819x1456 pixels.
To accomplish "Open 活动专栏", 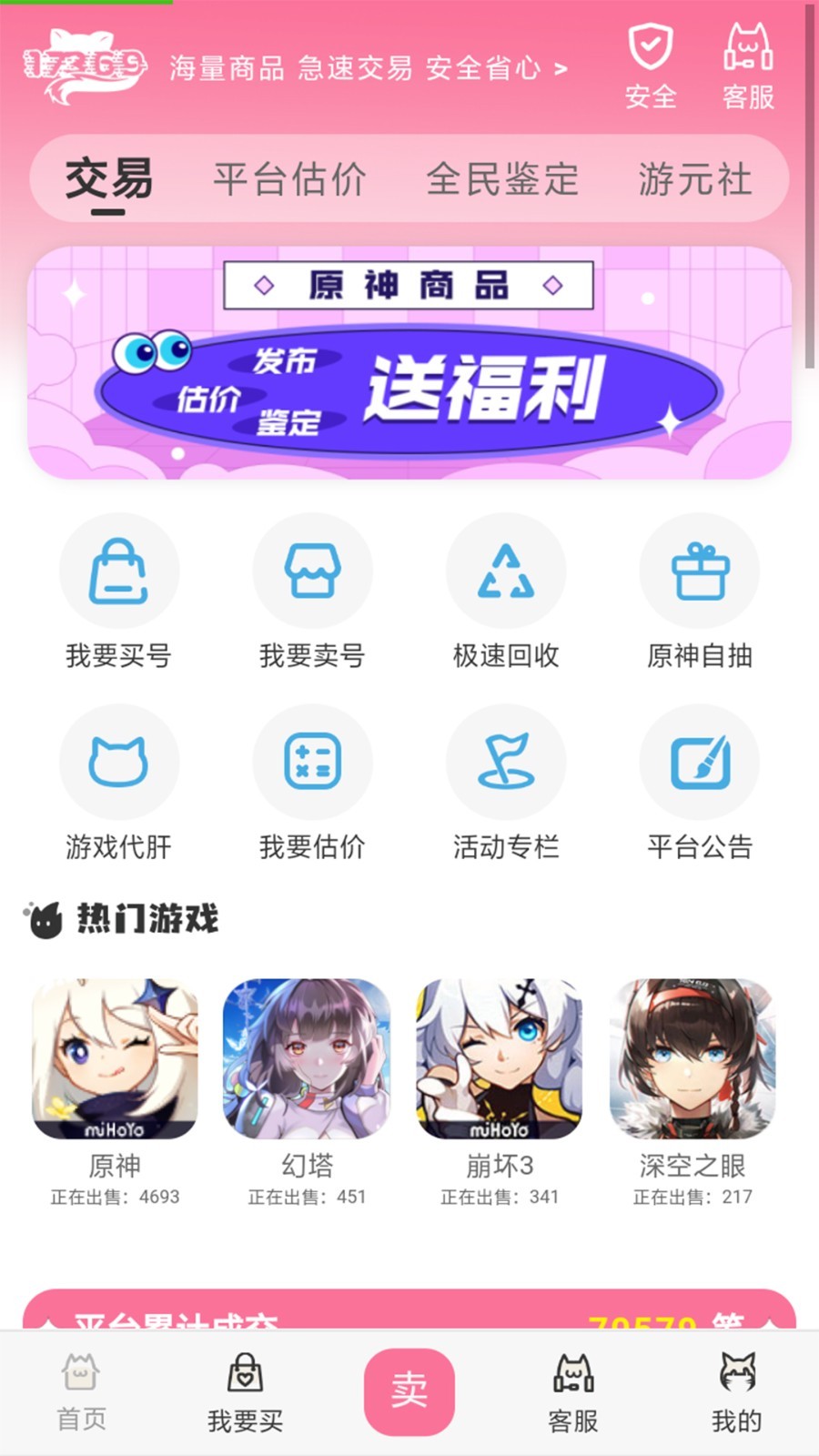I will pyautogui.click(x=506, y=783).
